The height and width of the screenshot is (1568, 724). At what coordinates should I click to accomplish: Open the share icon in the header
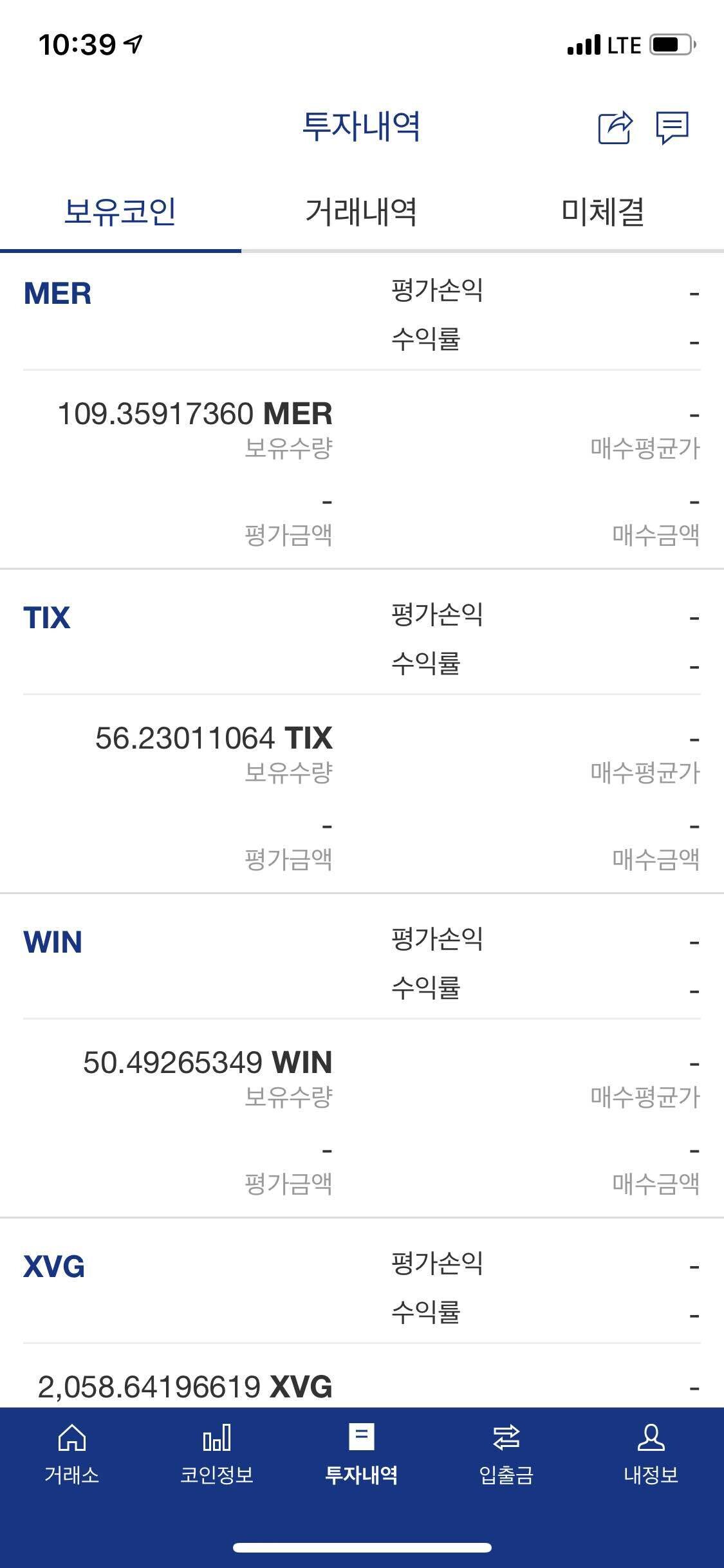point(615,127)
